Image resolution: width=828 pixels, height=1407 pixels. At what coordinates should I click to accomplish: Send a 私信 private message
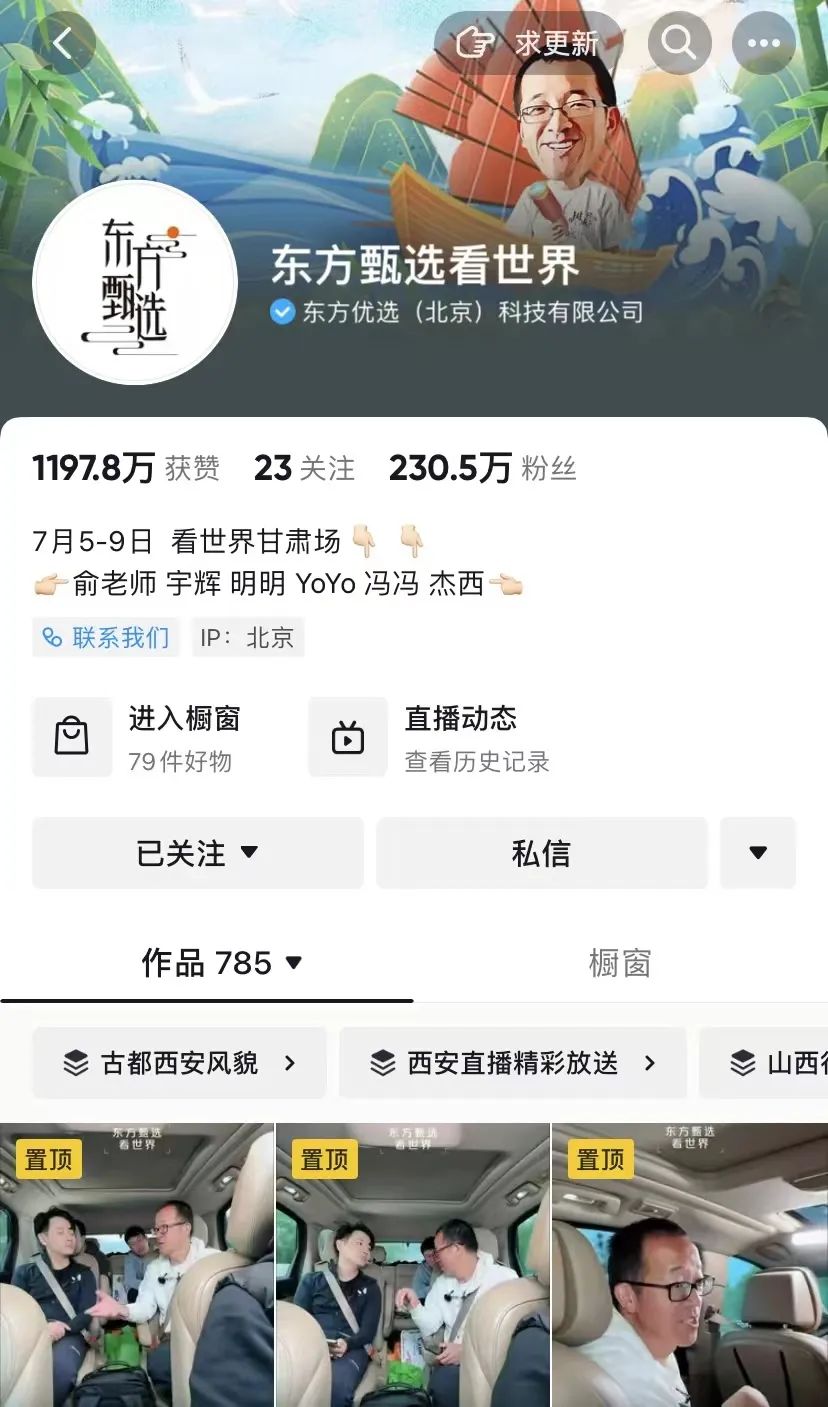[x=541, y=853]
